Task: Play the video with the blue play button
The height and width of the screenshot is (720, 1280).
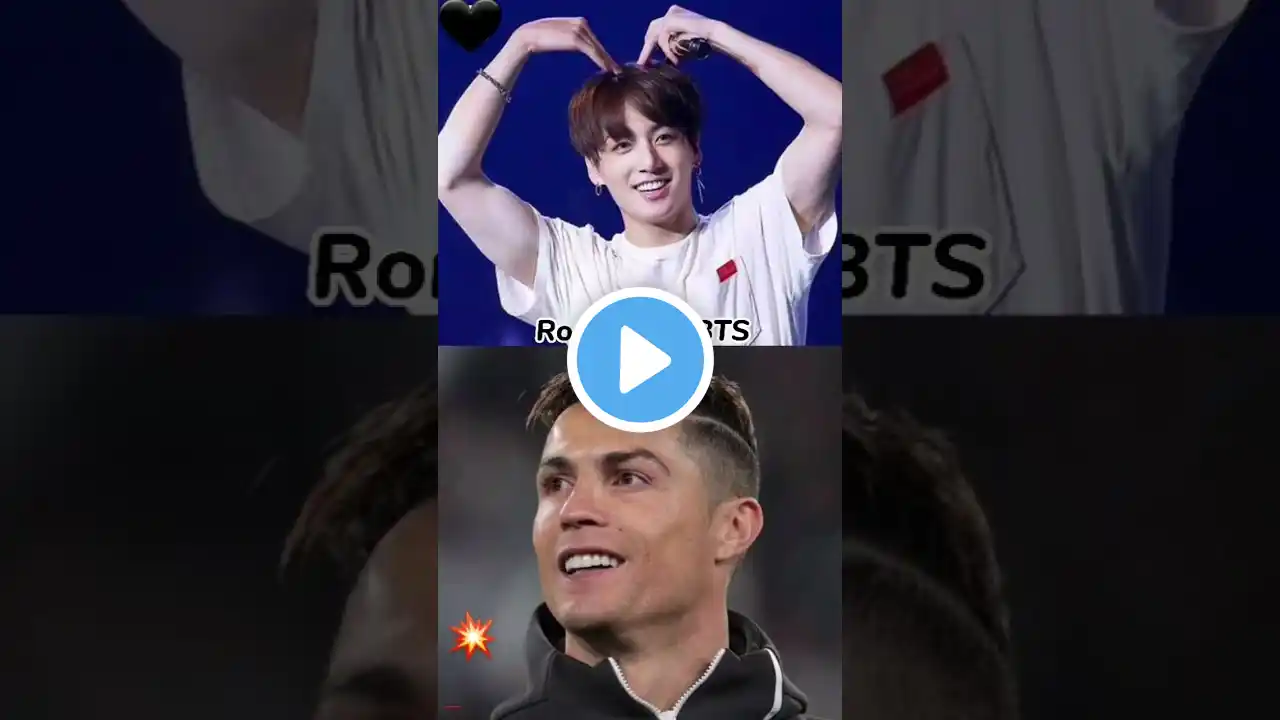Action: (x=640, y=360)
